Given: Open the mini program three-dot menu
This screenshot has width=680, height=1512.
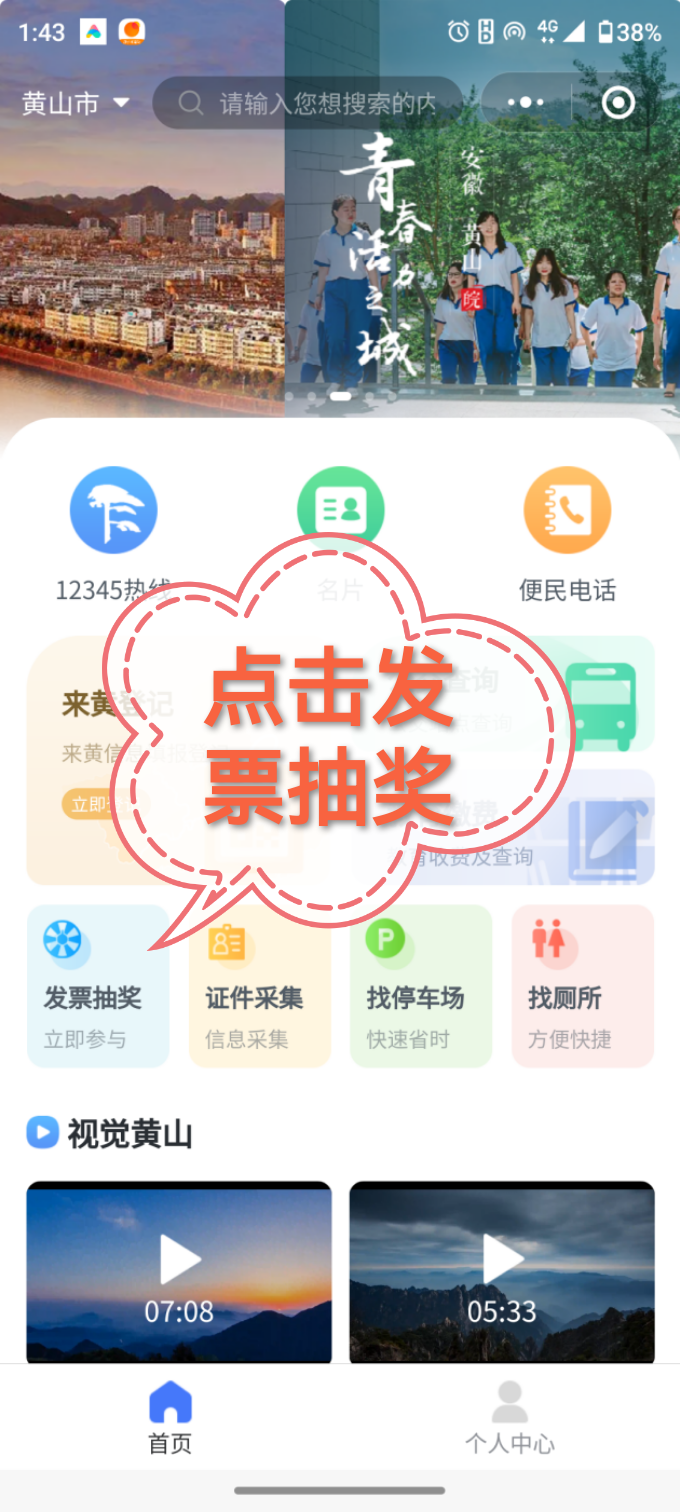Looking at the screenshot, I should [x=526, y=103].
